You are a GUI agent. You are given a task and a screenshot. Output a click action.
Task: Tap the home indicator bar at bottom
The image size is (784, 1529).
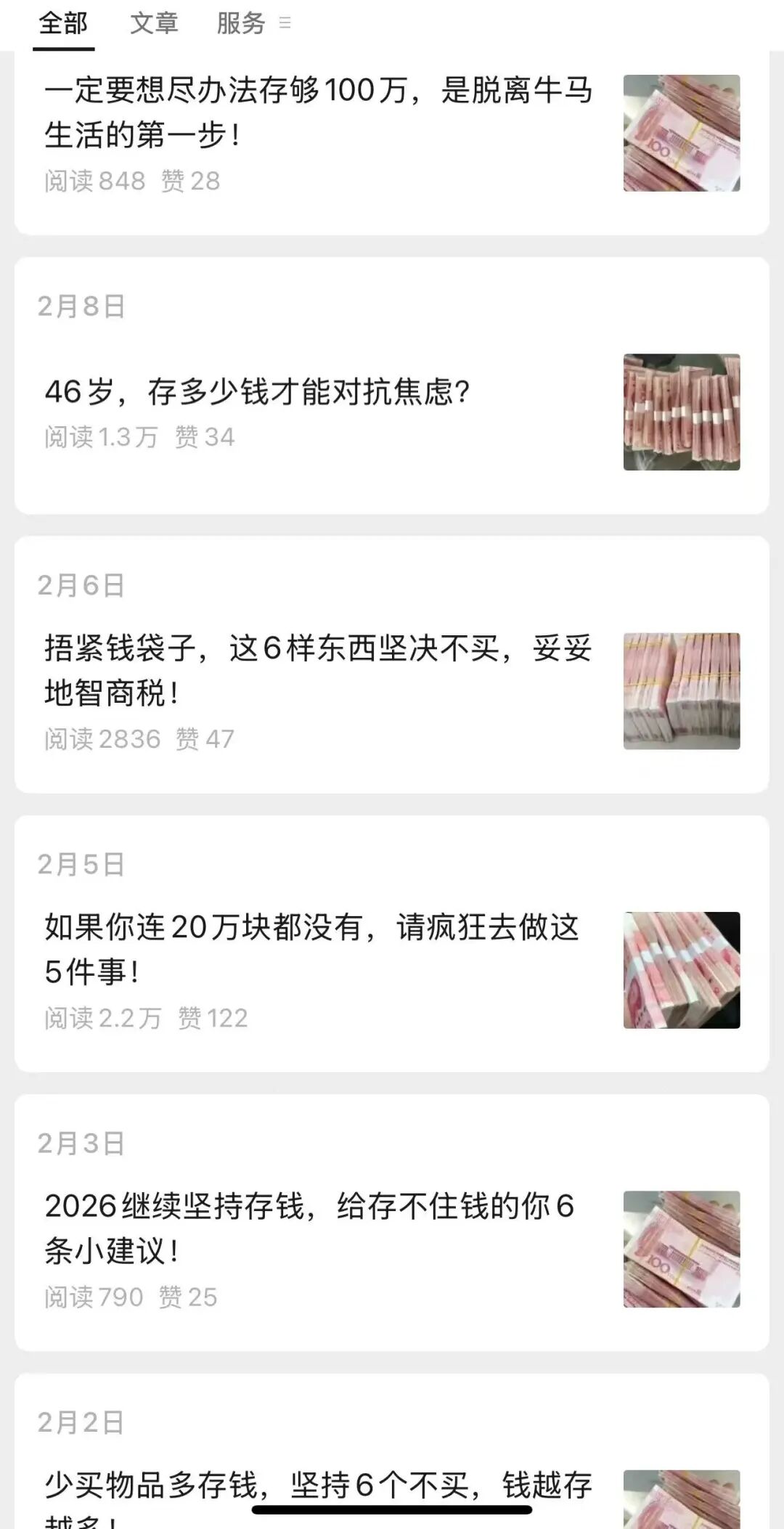pyautogui.click(x=392, y=1510)
